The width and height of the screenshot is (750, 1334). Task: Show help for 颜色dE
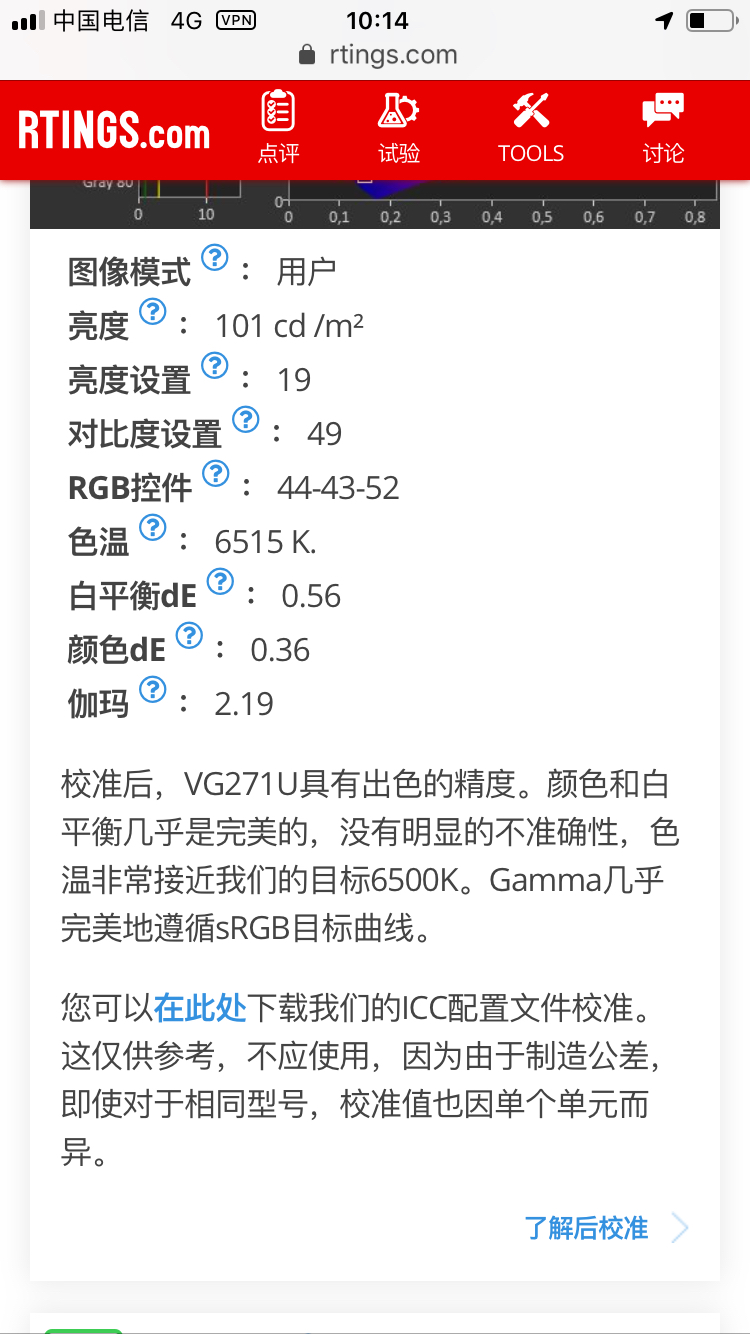click(x=189, y=636)
